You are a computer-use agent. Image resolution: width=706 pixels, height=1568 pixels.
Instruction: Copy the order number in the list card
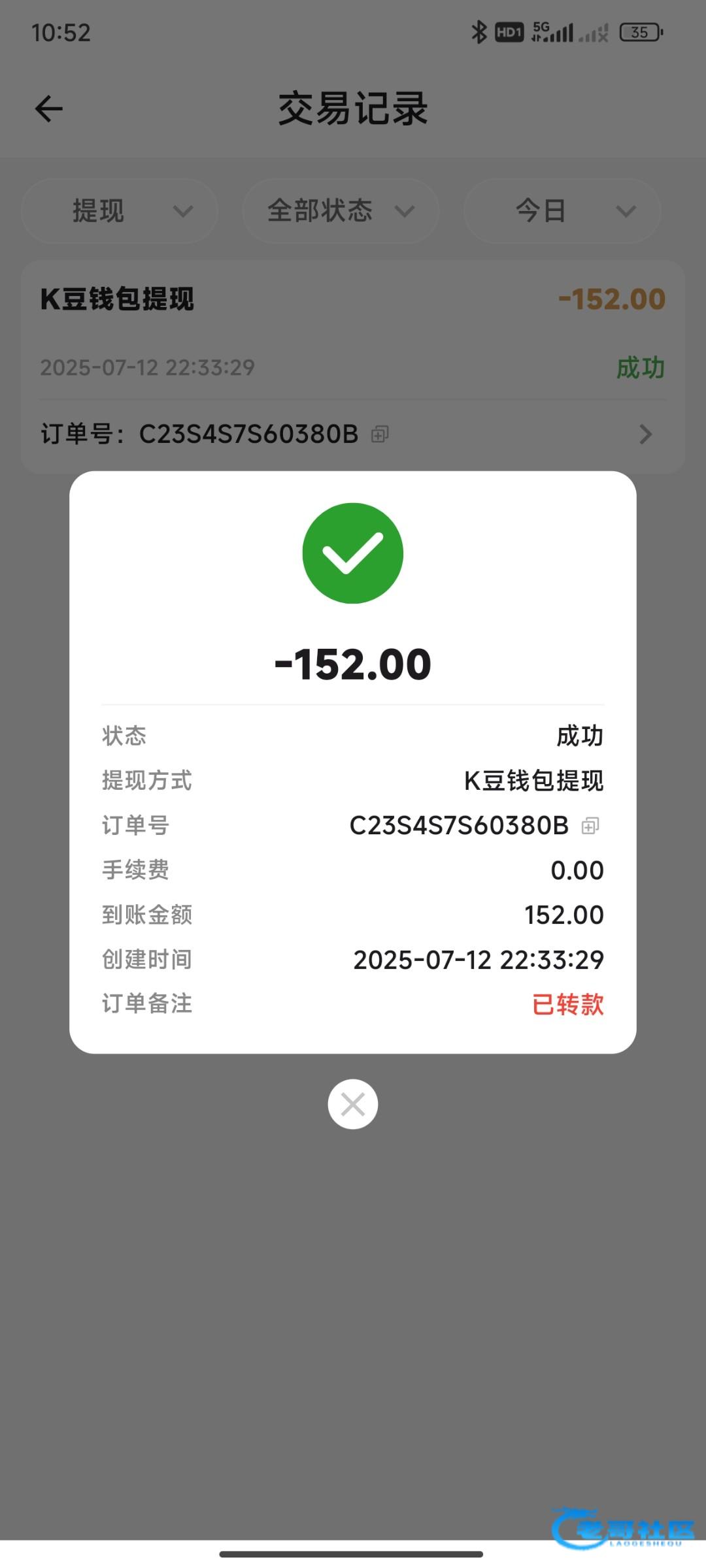point(380,434)
